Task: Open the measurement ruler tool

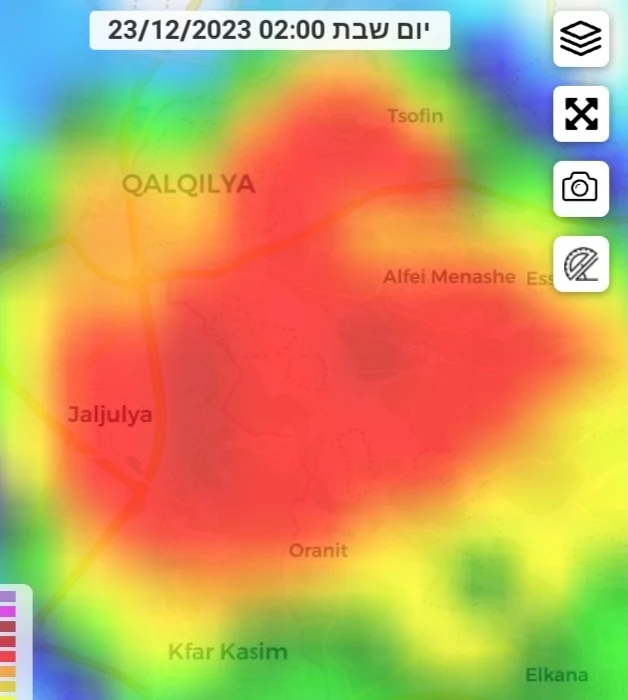Action: click(x=581, y=264)
